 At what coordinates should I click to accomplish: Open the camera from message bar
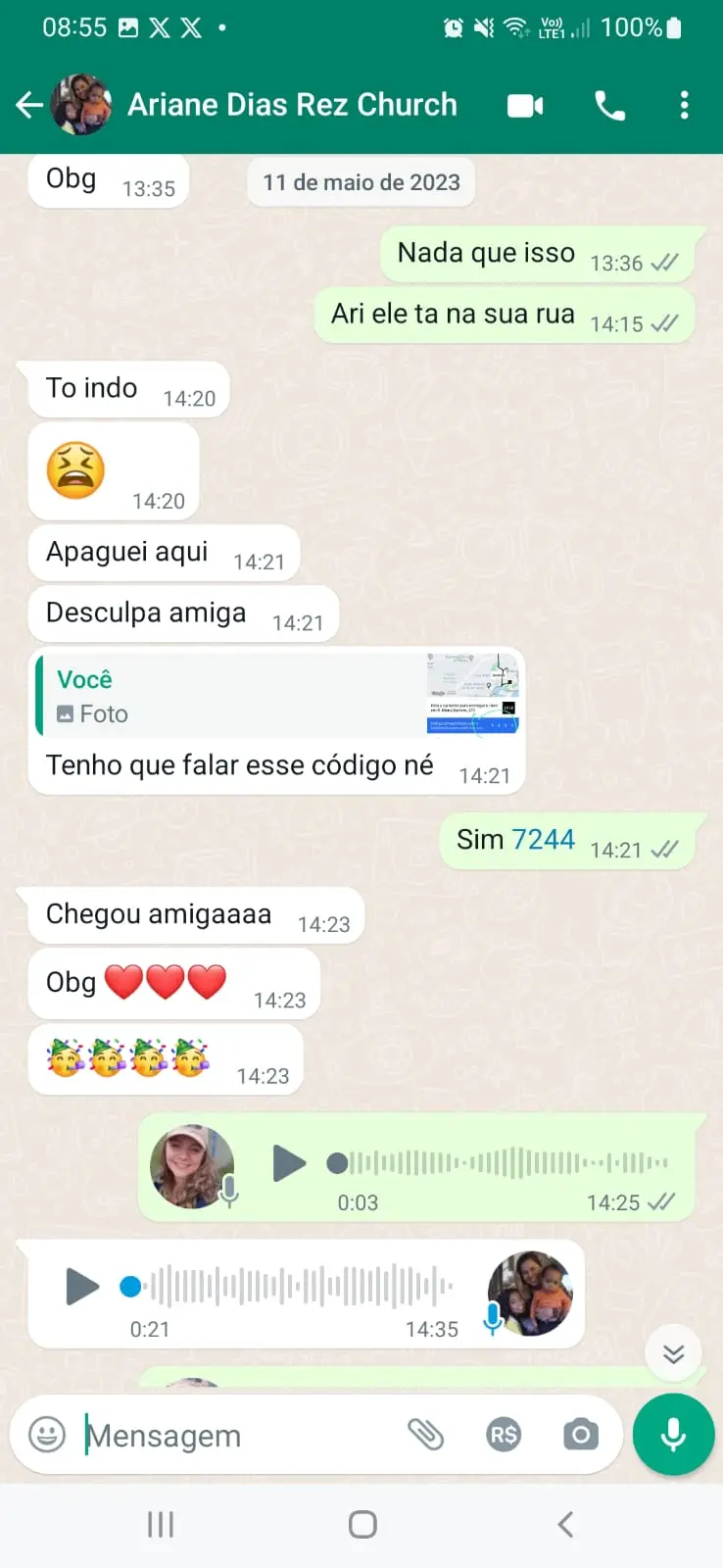[580, 1435]
